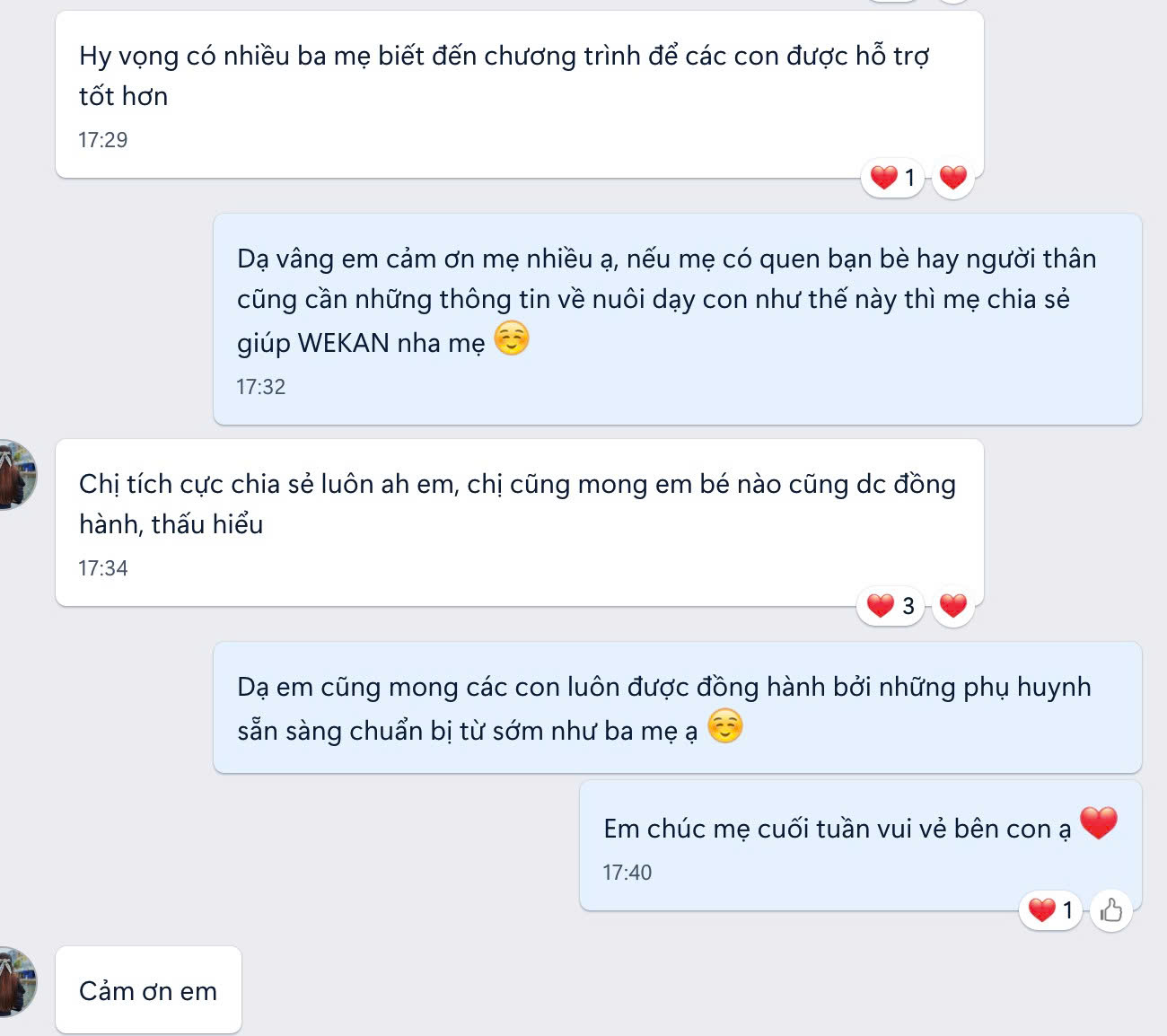This screenshot has height=1036, width=1167.
Task: Tap thumbs-up on "Em chúc mẹ cuối tuần" message
Action: [x=1111, y=910]
